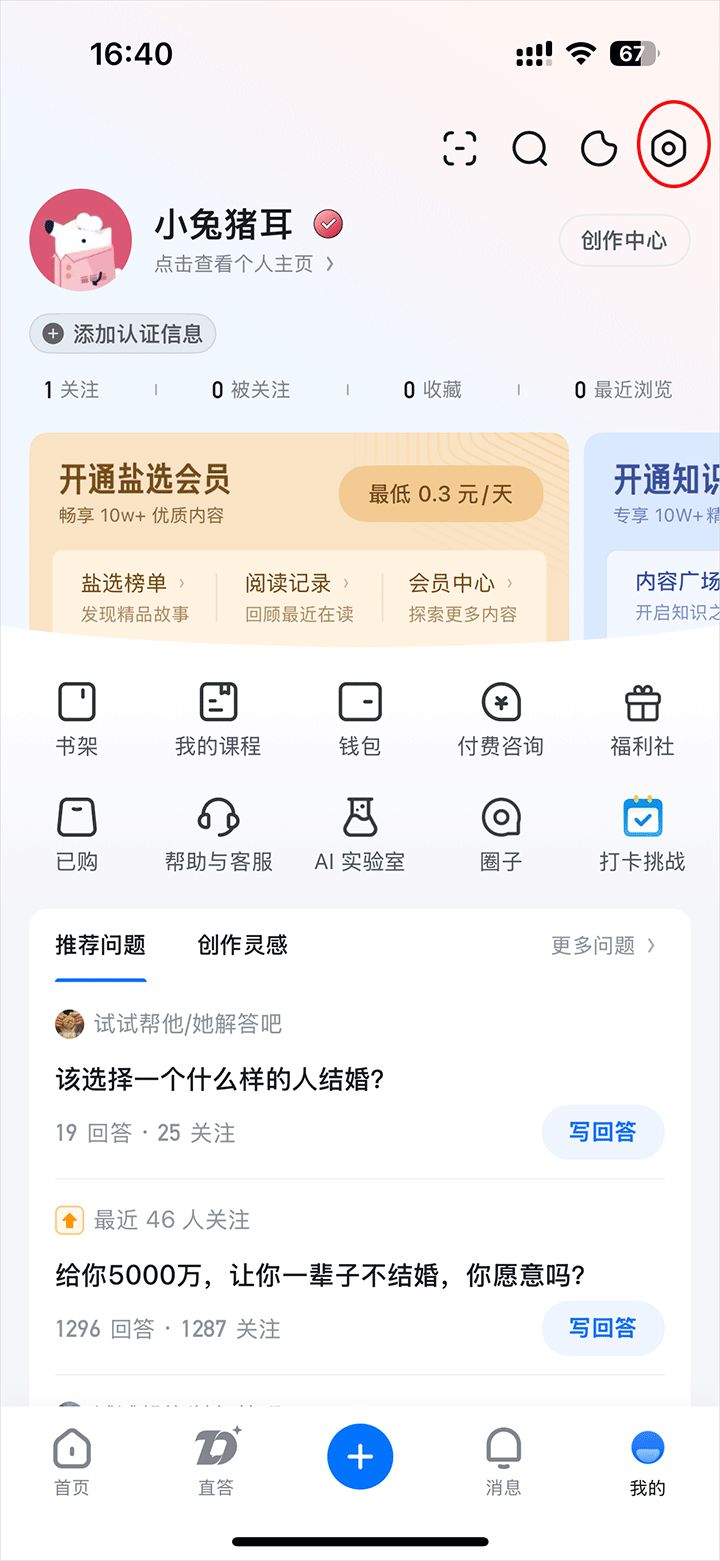This screenshot has width=720, height=1561.
Task: Tap the search magnifier icon
Action: (x=530, y=149)
